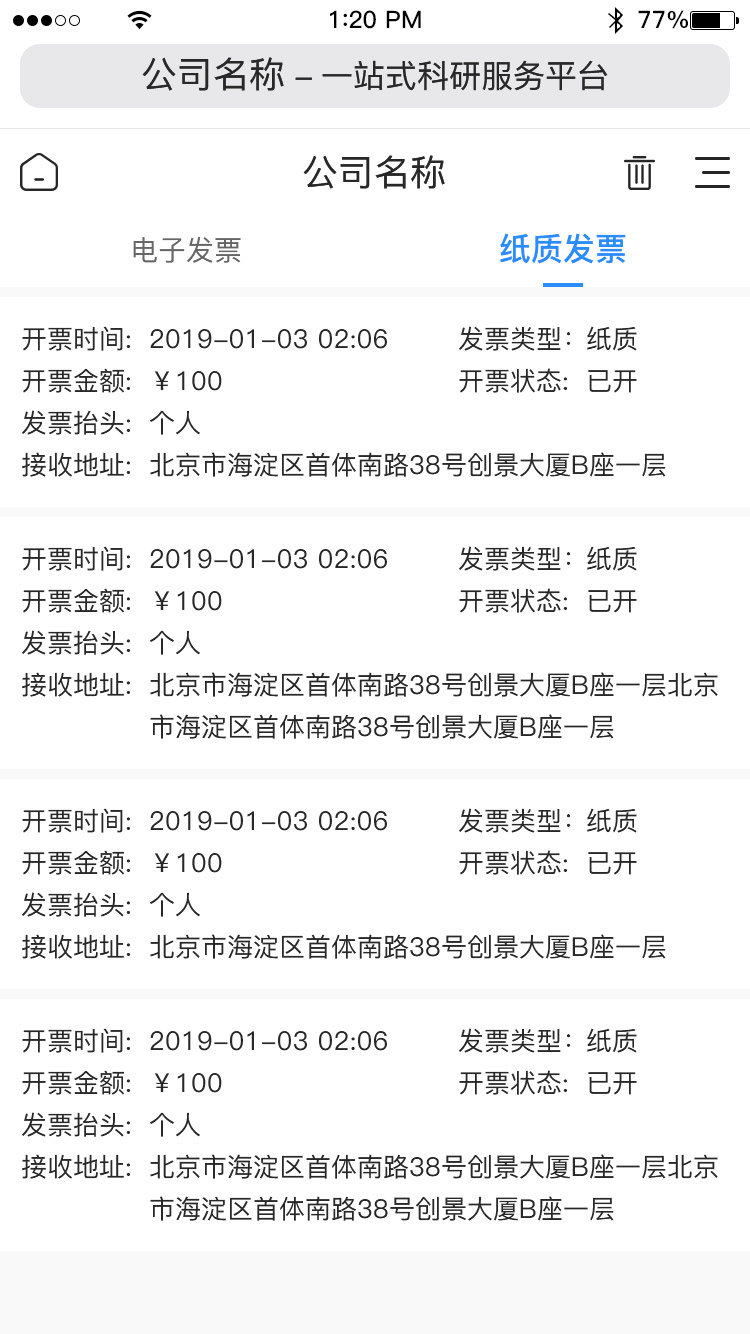Image resolution: width=750 pixels, height=1334 pixels.
Task: Tap the trash can delete icon
Action: tap(639, 172)
